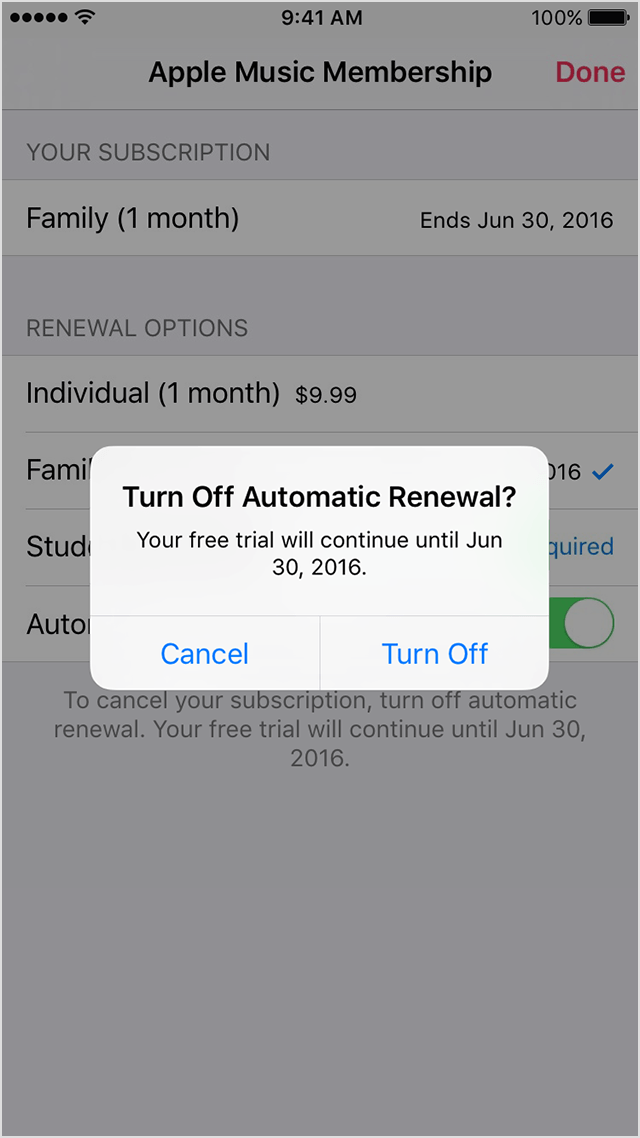
Task: Select Individual (1 month) renewal option
Action: click(x=320, y=393)
